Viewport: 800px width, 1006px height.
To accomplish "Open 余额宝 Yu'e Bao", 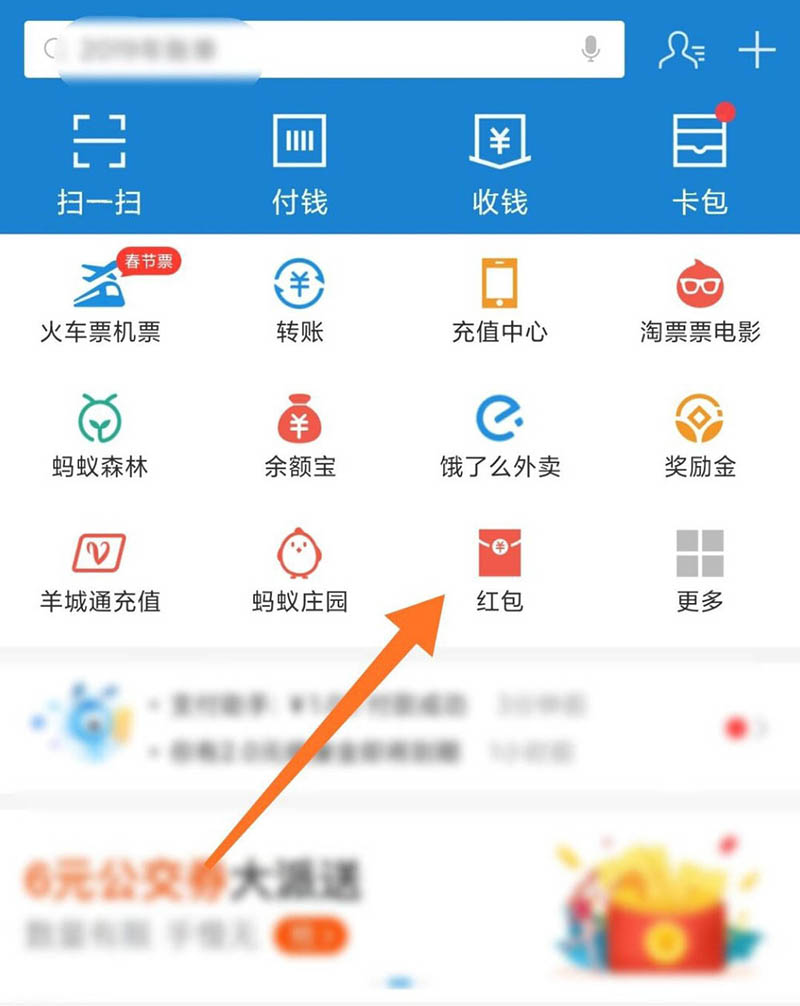I will click(299, 435).
